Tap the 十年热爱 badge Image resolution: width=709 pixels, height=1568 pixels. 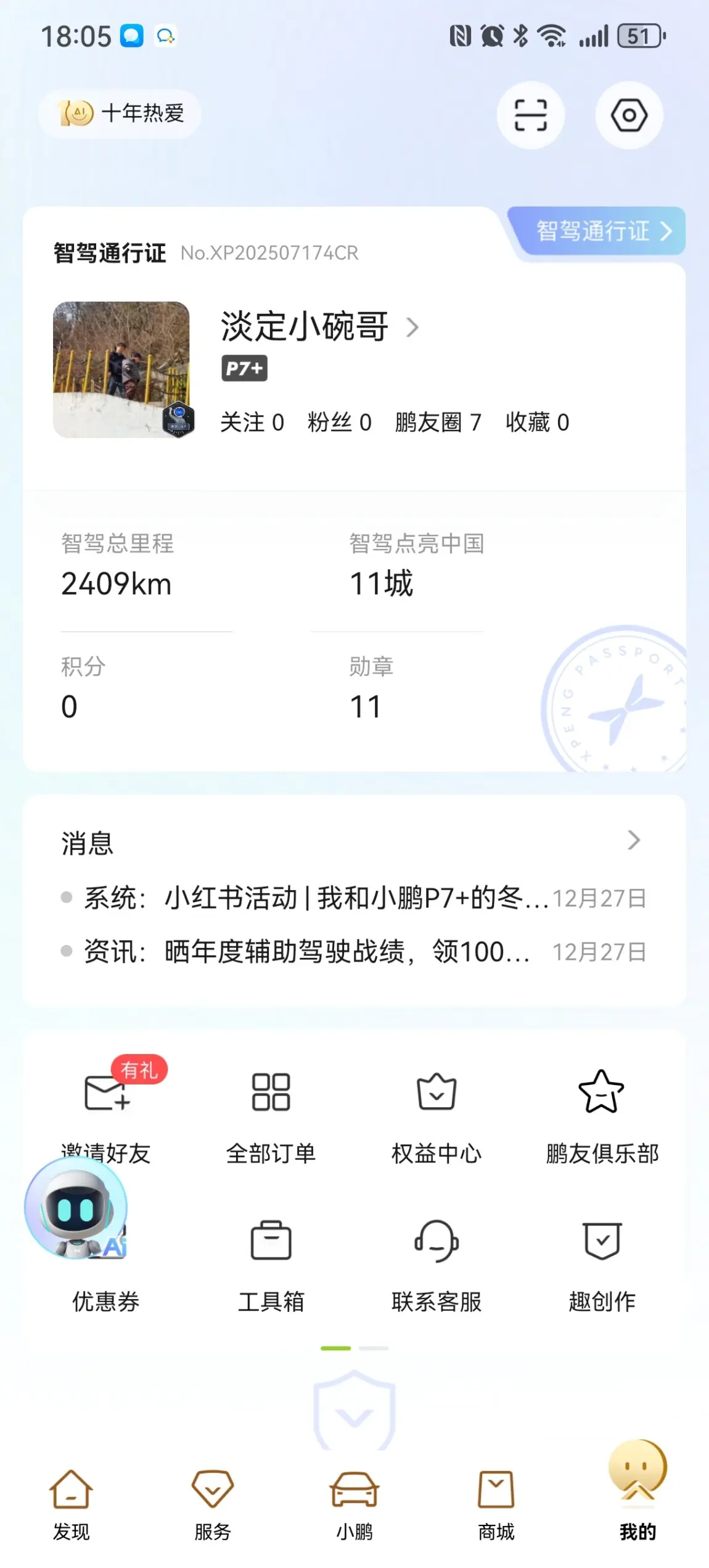tap(121, 113)
